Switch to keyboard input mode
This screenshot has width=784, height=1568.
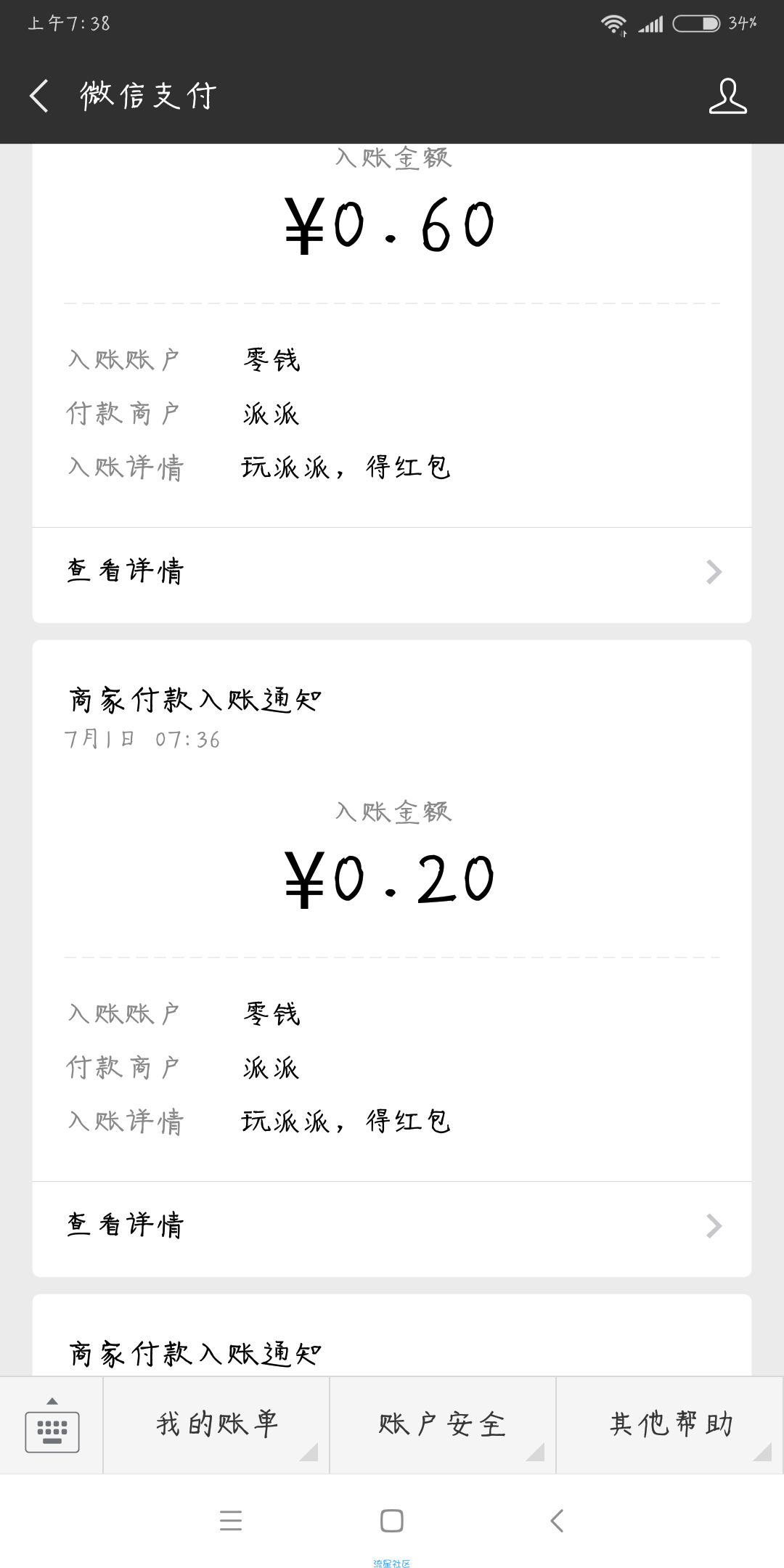(x=52, y=1425)
